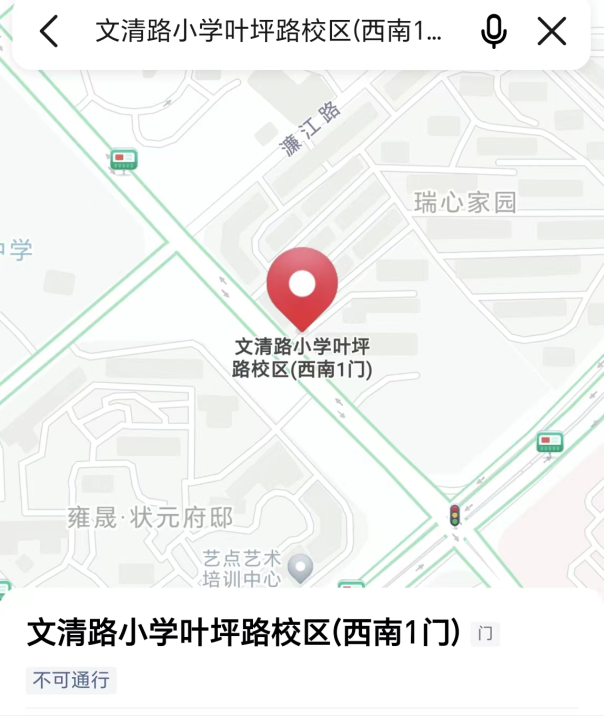Tap the bus stop icon above traffic light
Screen dimensions: 604x717
point(550,441)
